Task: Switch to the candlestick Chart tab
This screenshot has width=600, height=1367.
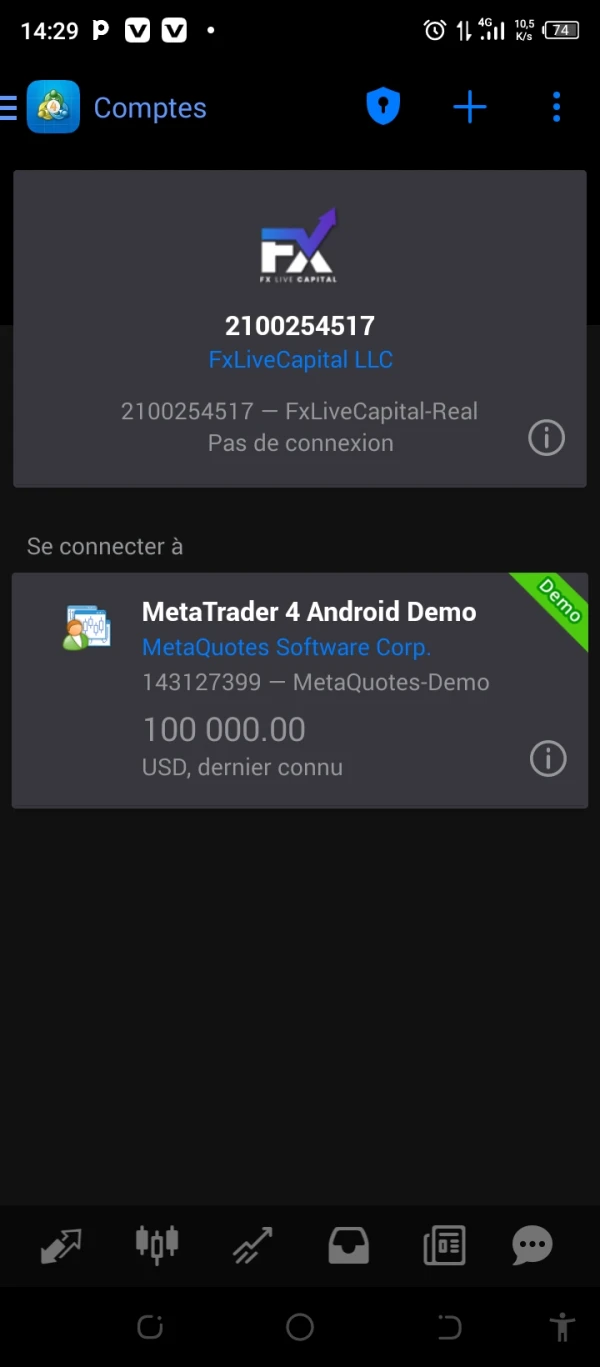Action: (x=157, y=1245)
